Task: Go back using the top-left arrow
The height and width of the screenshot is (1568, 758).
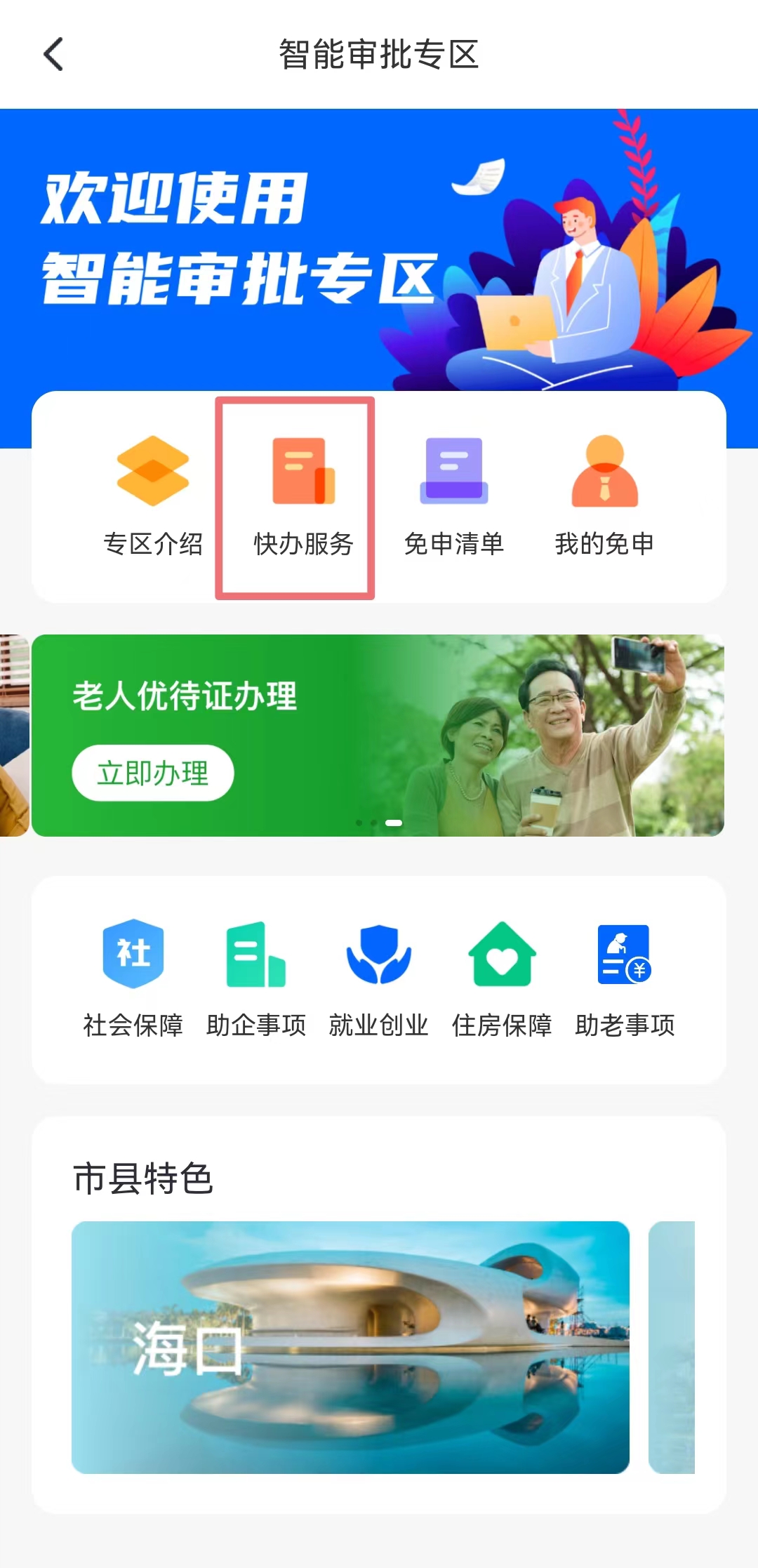Action: tap(53, 55)
